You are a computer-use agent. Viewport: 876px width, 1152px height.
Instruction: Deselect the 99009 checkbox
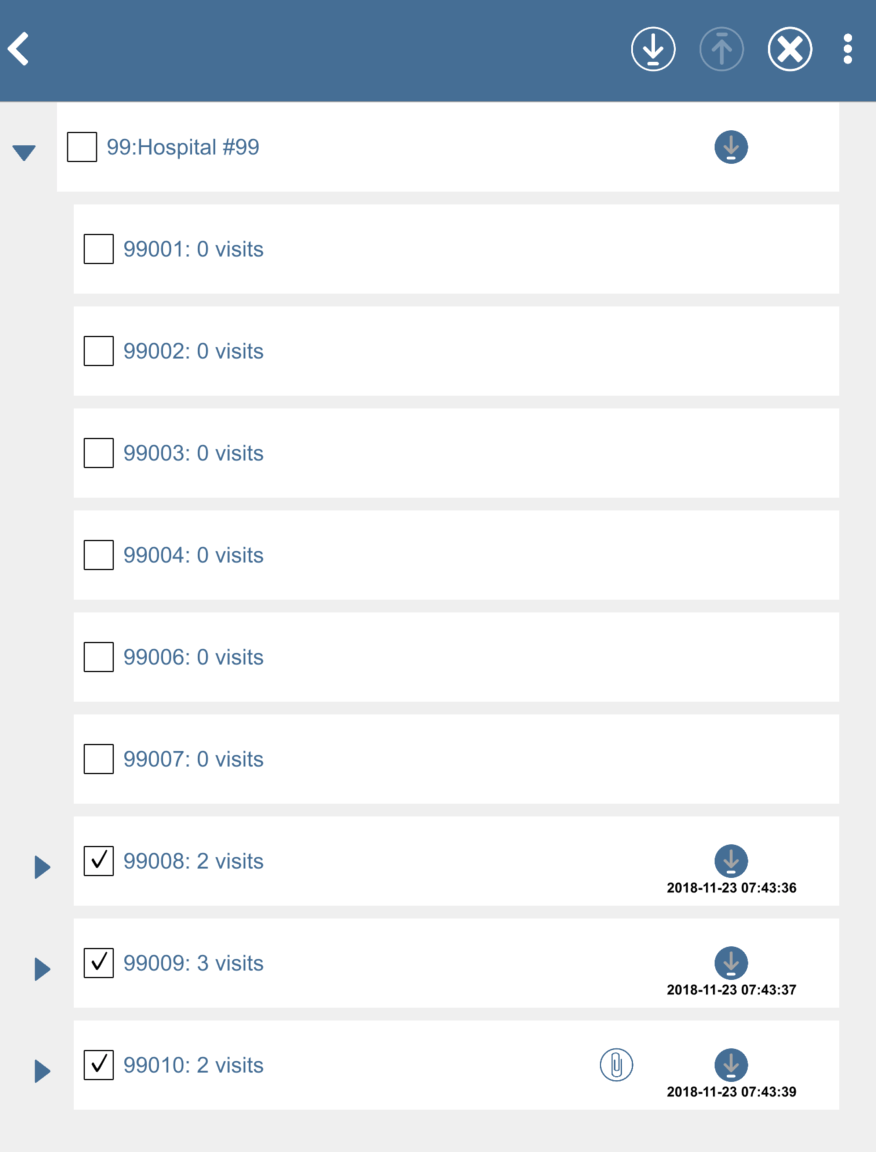tap(98, 963)
